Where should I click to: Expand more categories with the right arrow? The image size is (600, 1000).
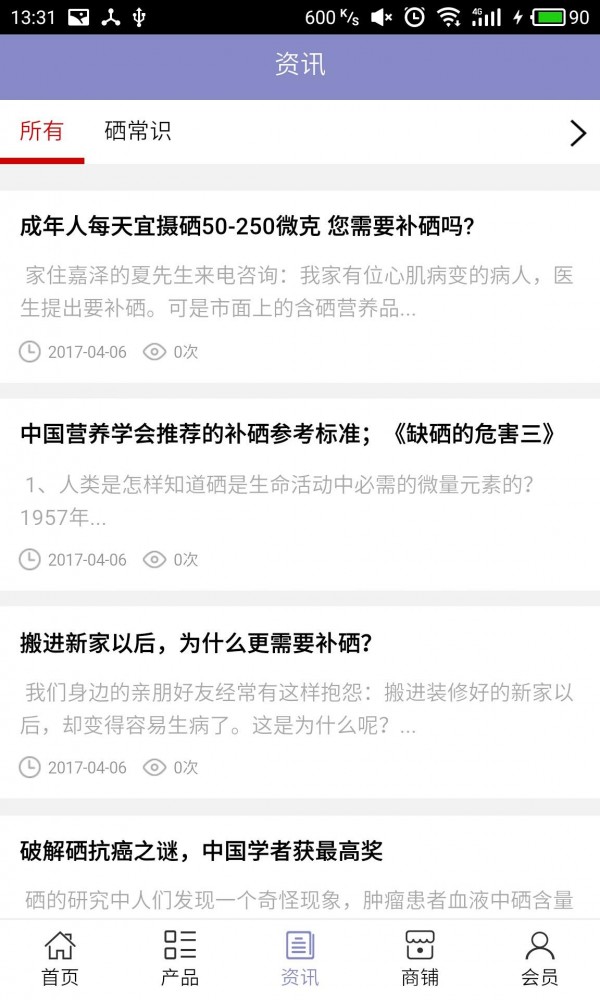pos(577,133)
